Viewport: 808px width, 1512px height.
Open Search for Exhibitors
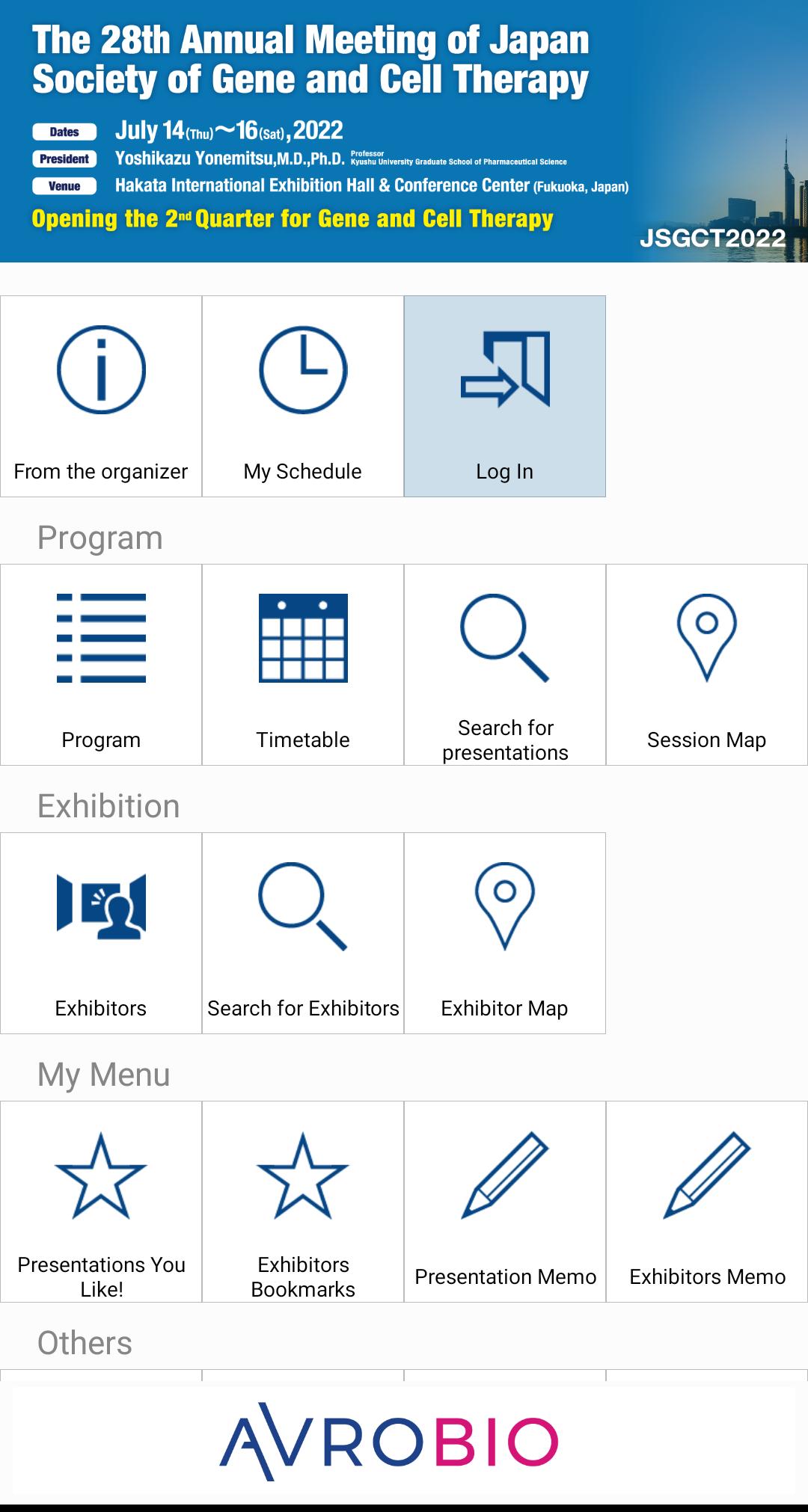303,933
